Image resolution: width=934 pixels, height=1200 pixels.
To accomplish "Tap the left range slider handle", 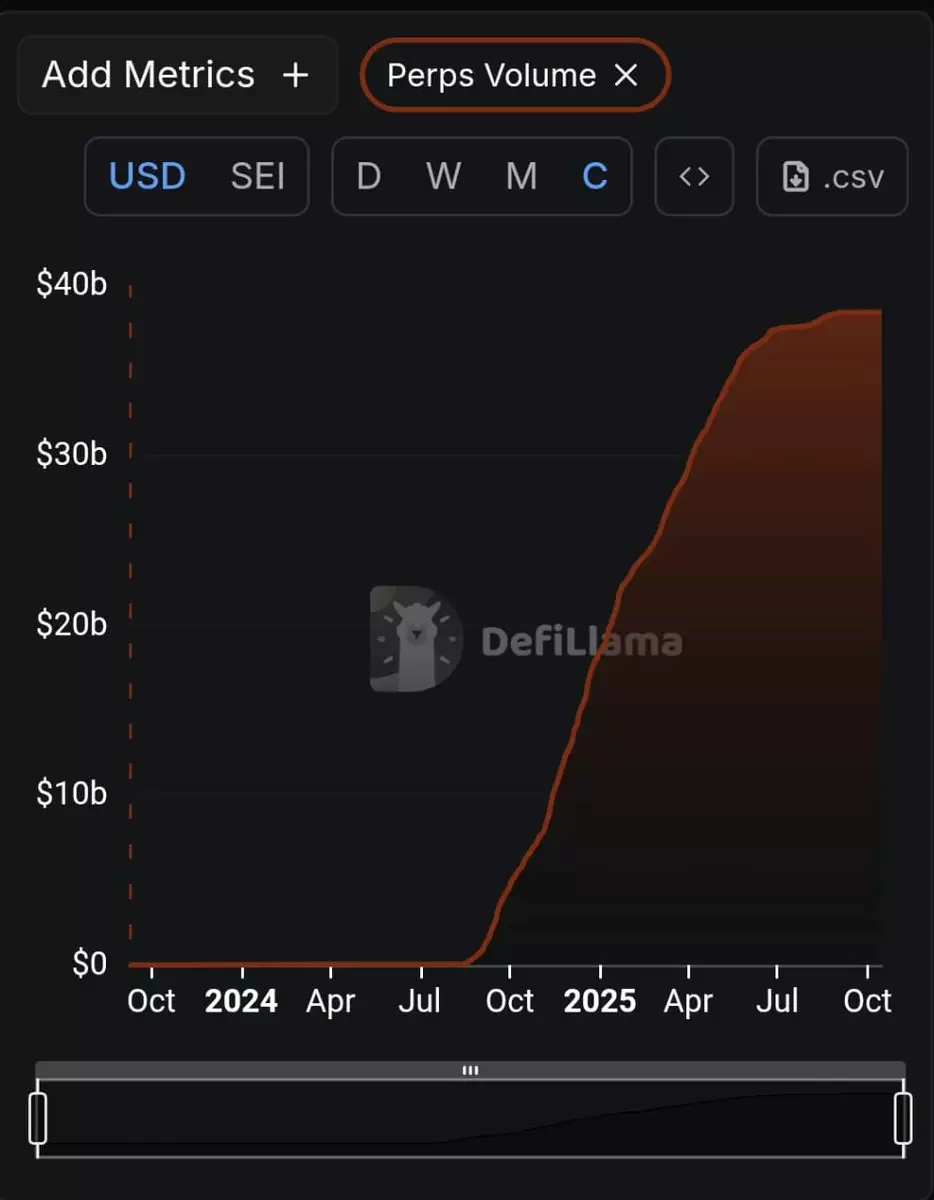I will click(x=38, y=1117).
